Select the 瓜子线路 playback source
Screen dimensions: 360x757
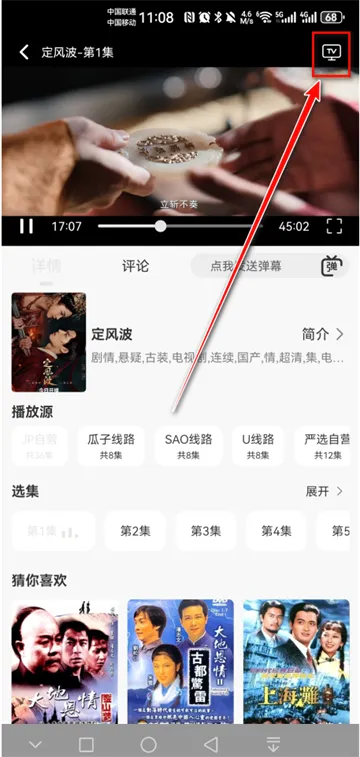(x=111, y=446)
